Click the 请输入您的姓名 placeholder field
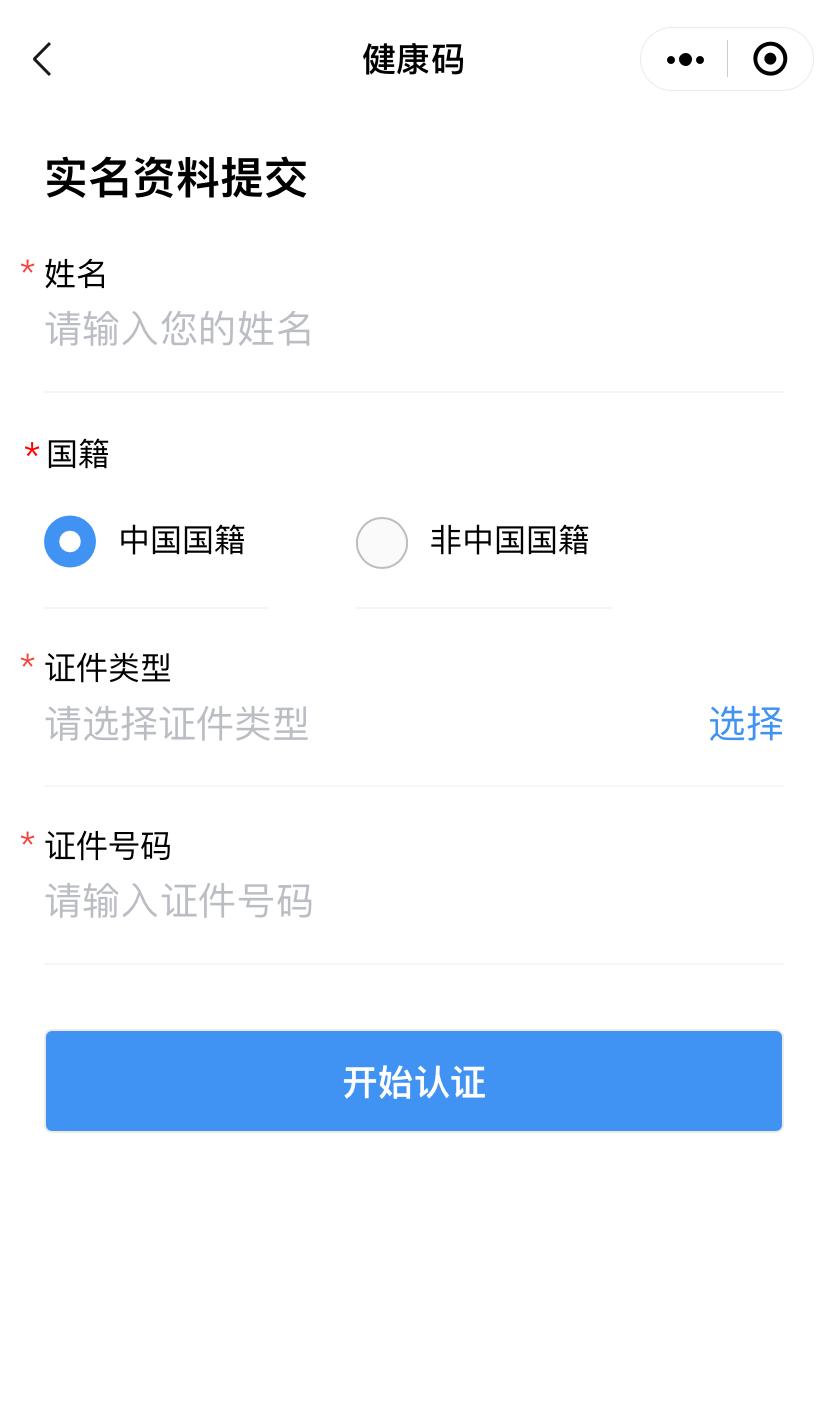Image resolution: width=828 pixels, height=1410 pixels. tap(177, 330)
